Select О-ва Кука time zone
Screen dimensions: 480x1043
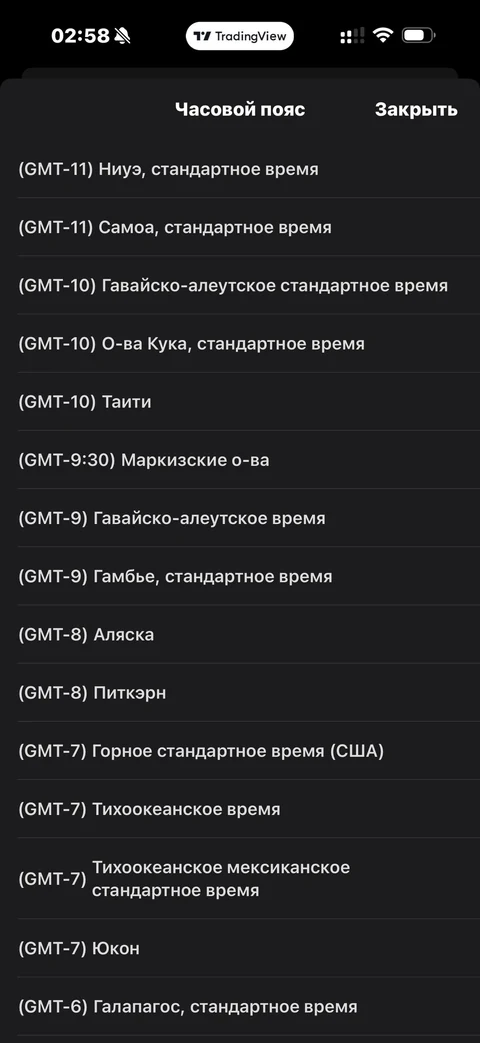tap(240, 344)
